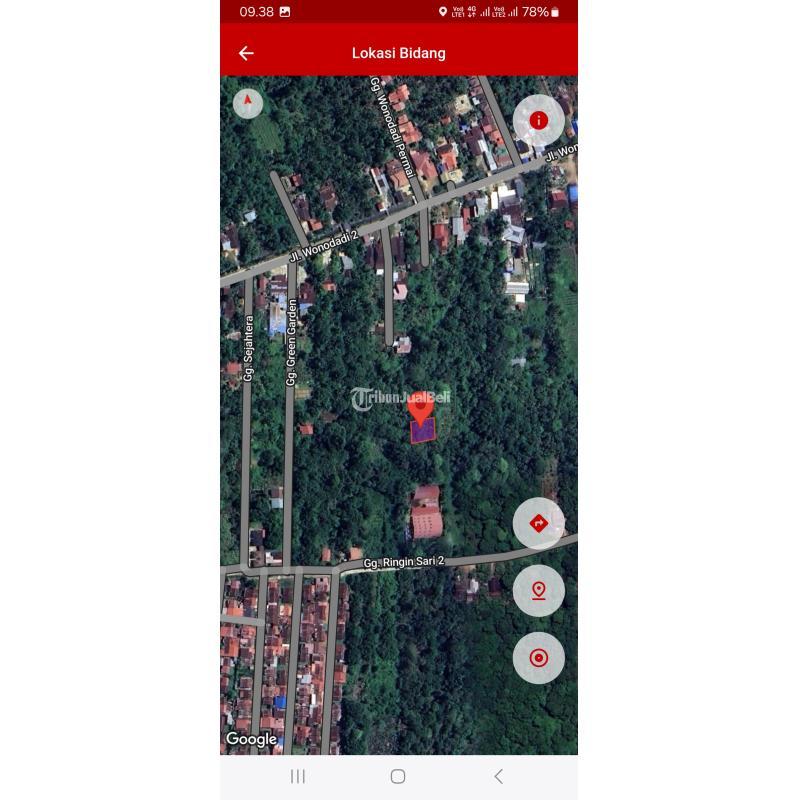Get directions to the land parcel
800x800 pixels.
pos(539,523)
